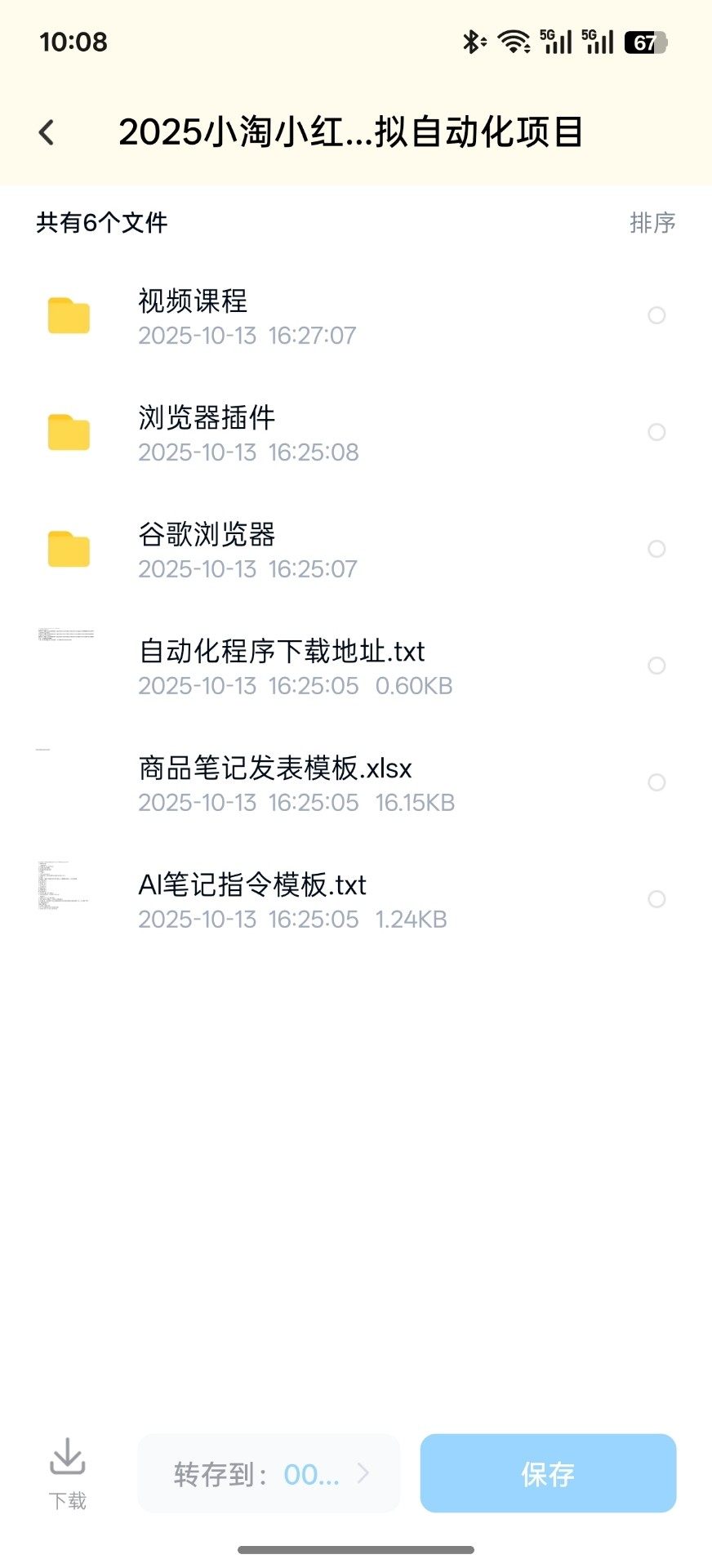
Task: Tap the 保存 save button
Action: click(x=548, y=1474)
